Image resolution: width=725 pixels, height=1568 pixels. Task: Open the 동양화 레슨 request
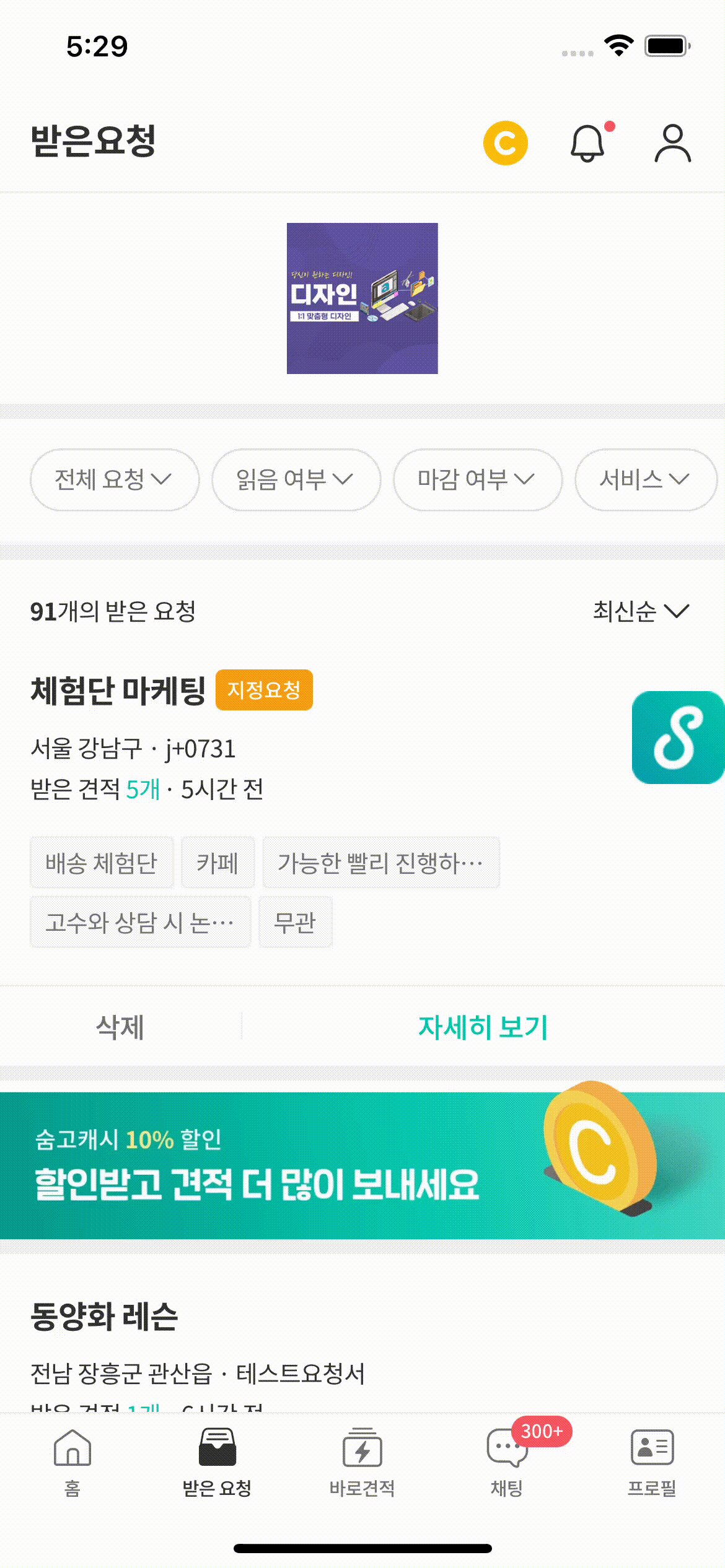[104, 1317]
